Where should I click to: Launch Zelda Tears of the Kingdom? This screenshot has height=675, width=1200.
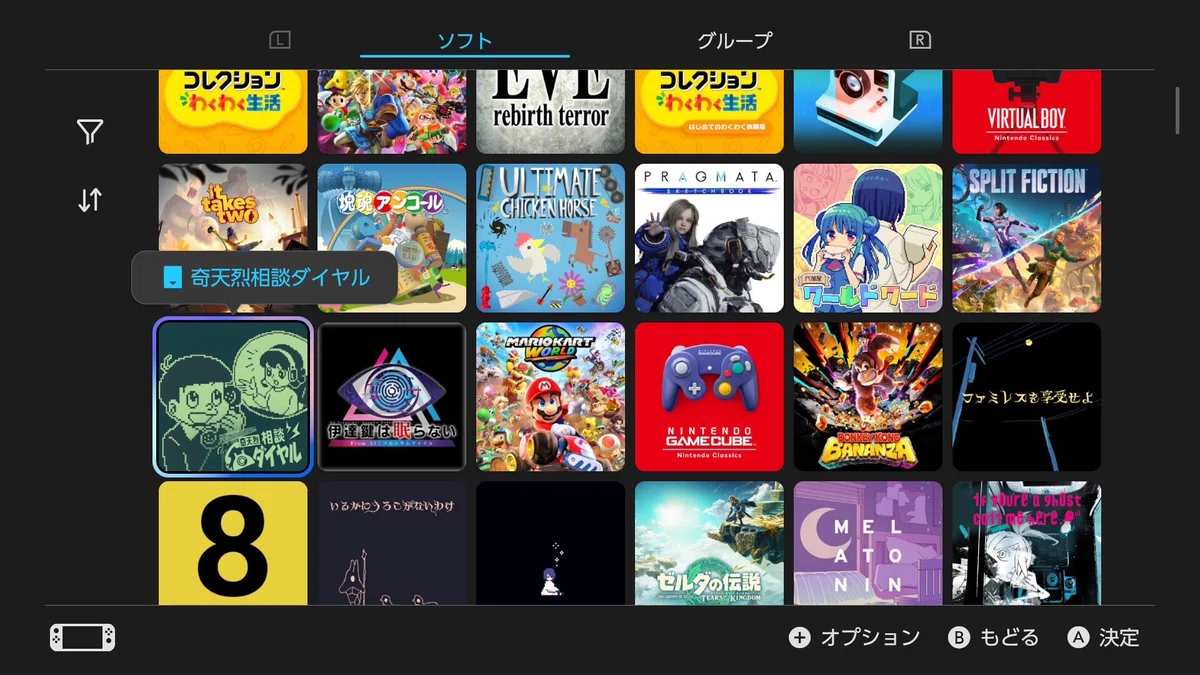coord(710,543)
